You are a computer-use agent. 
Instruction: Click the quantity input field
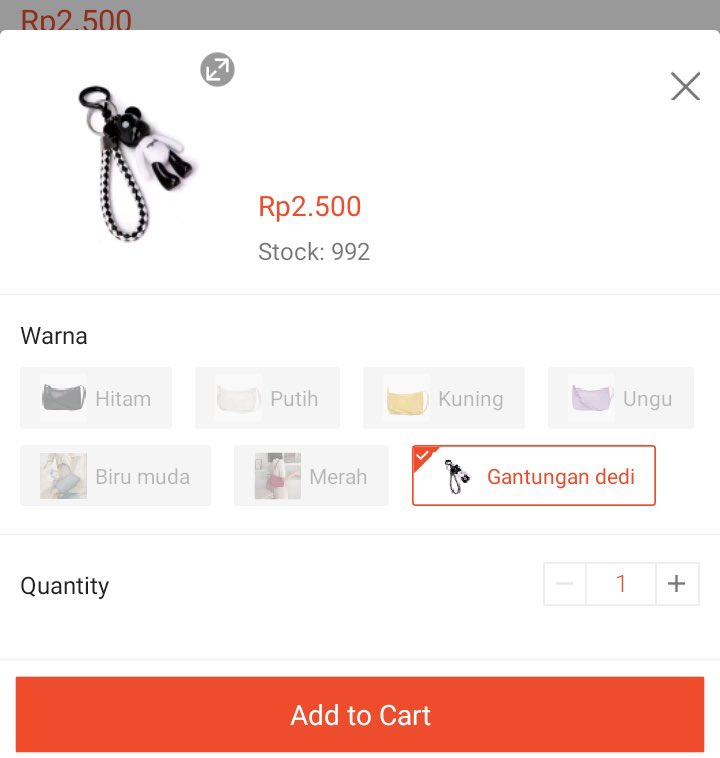[x=621, y=583]
